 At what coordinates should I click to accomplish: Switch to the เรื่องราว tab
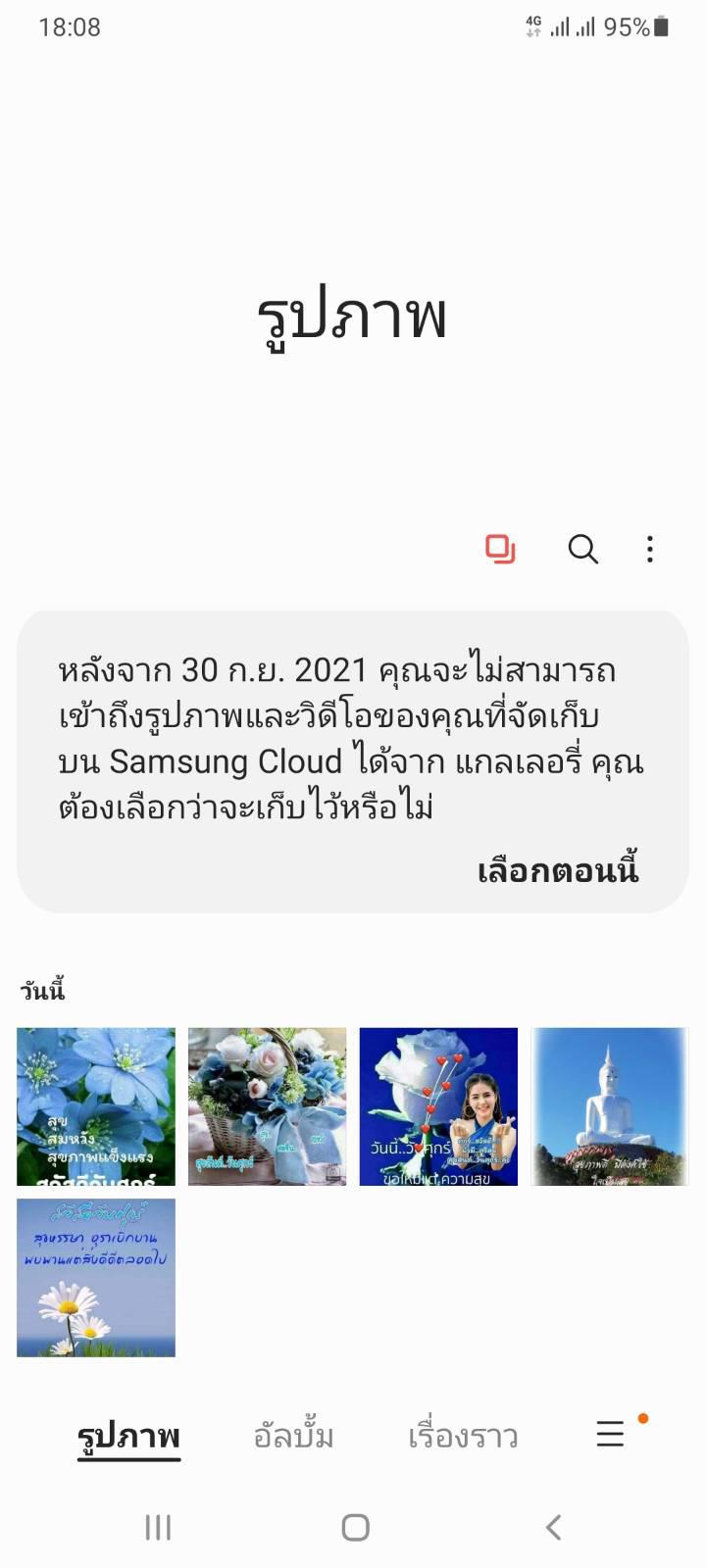pyautogui.click(x=463, y=1437)
